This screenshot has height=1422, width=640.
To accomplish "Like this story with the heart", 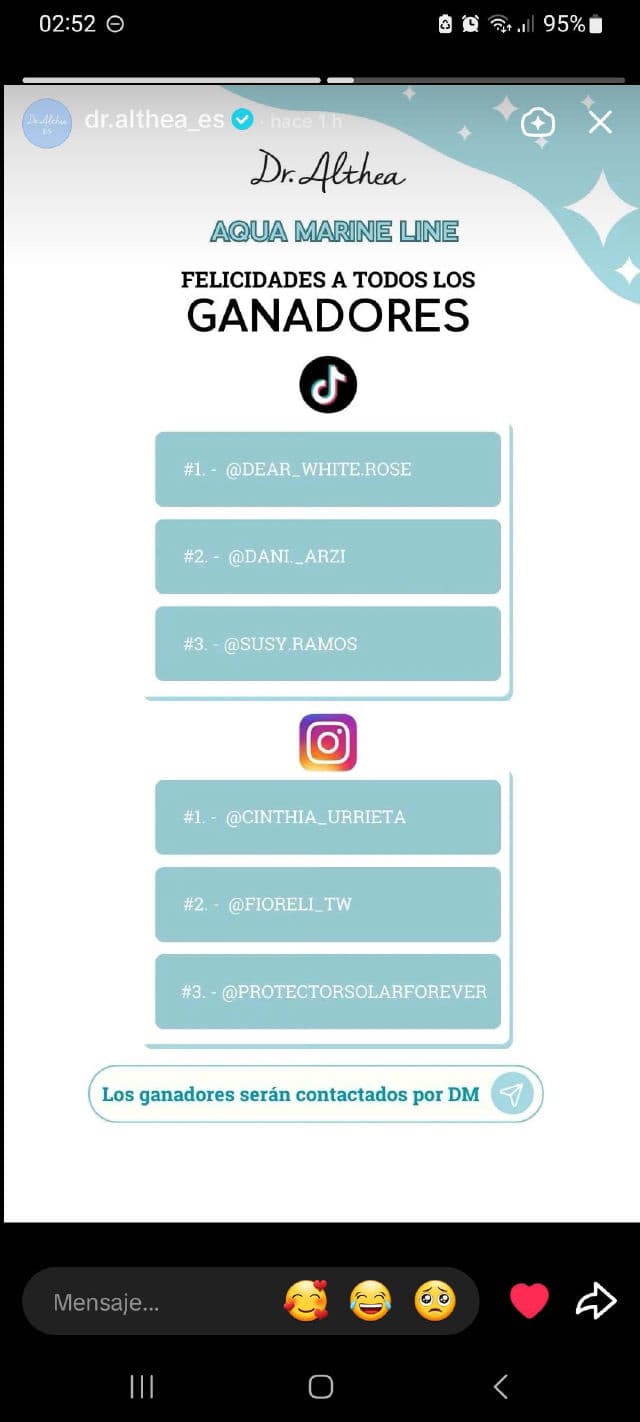I will click(529, 1301).
